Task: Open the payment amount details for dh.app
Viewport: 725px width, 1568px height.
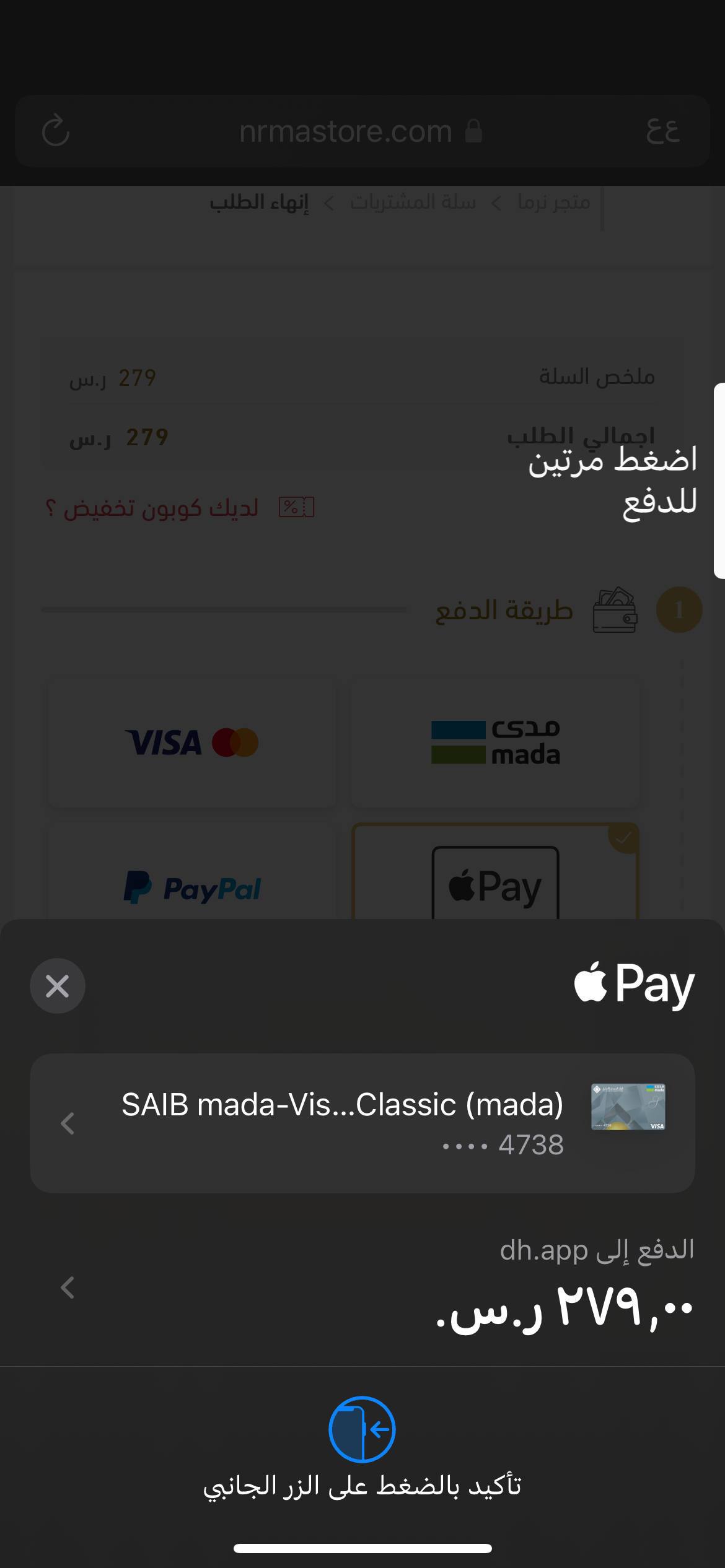Action: pos(362,1288)
